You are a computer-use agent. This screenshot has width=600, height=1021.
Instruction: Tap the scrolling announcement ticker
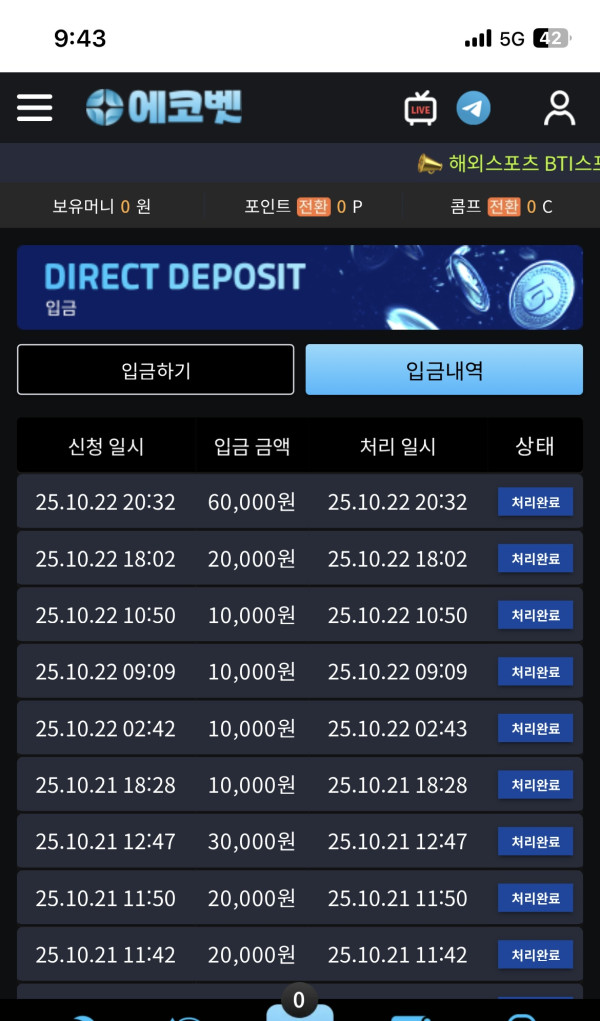[x=510, y=164]
